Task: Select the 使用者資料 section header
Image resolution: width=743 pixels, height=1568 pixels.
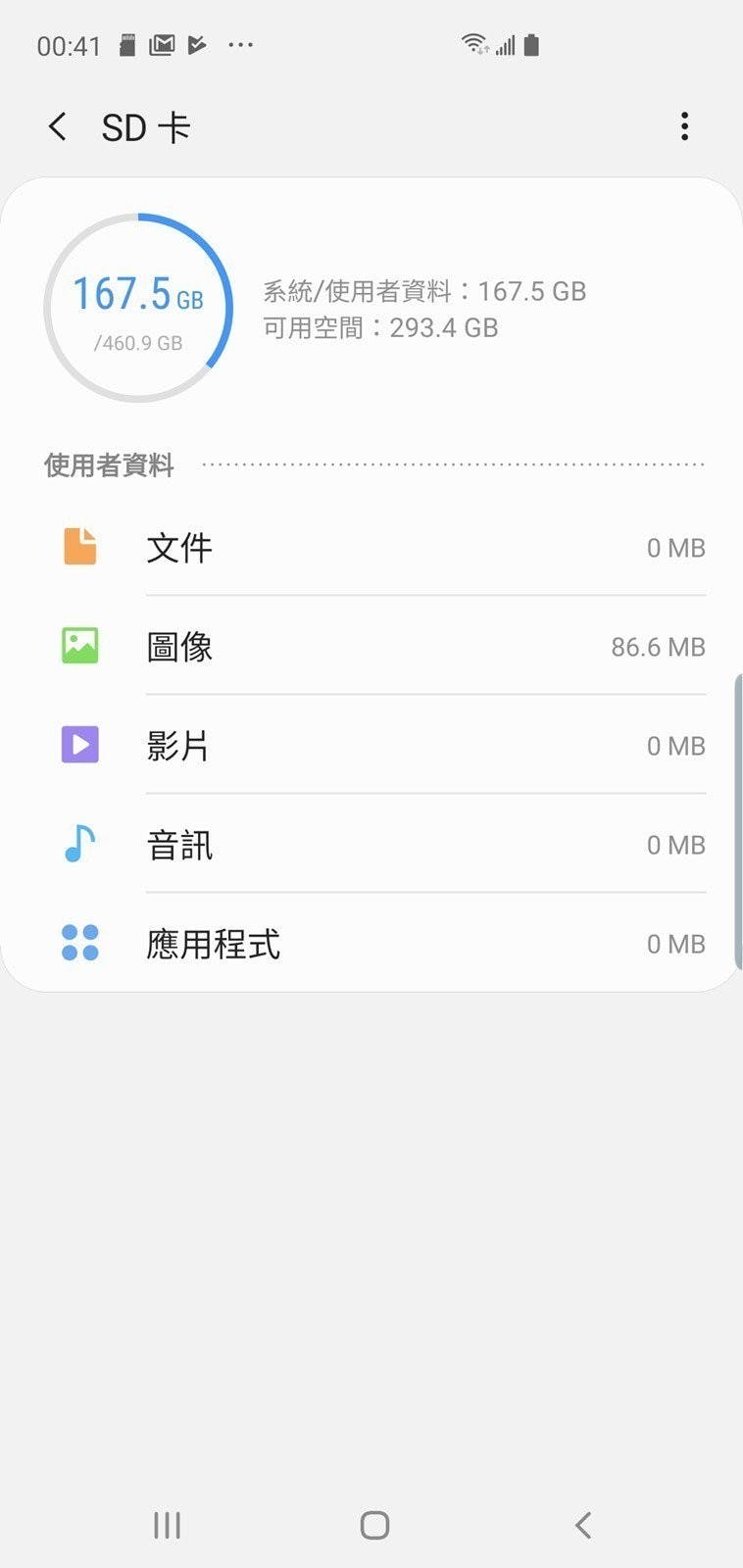Action: (108, 465)
